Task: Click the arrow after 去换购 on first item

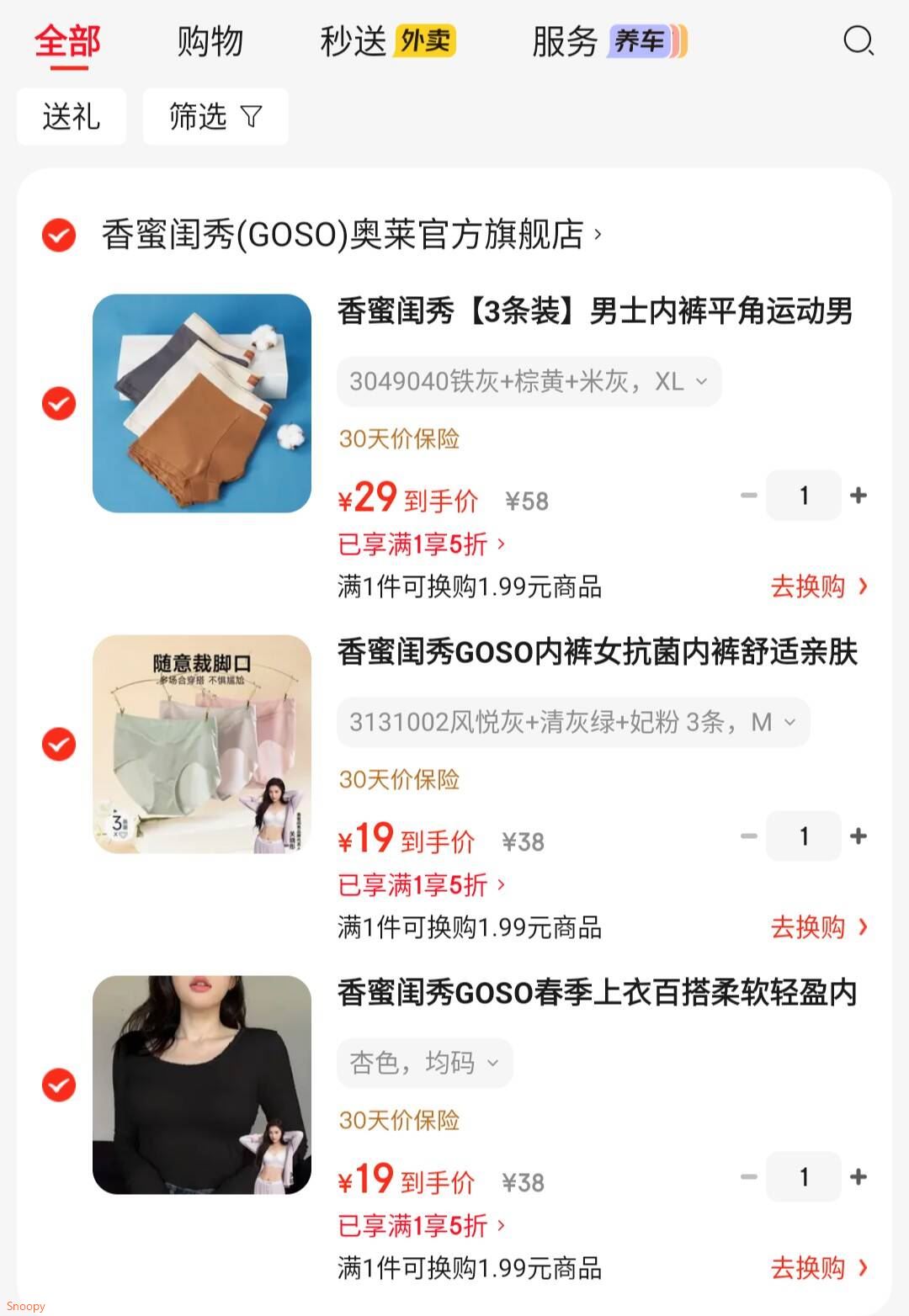Action: click(x=864, y=587)
